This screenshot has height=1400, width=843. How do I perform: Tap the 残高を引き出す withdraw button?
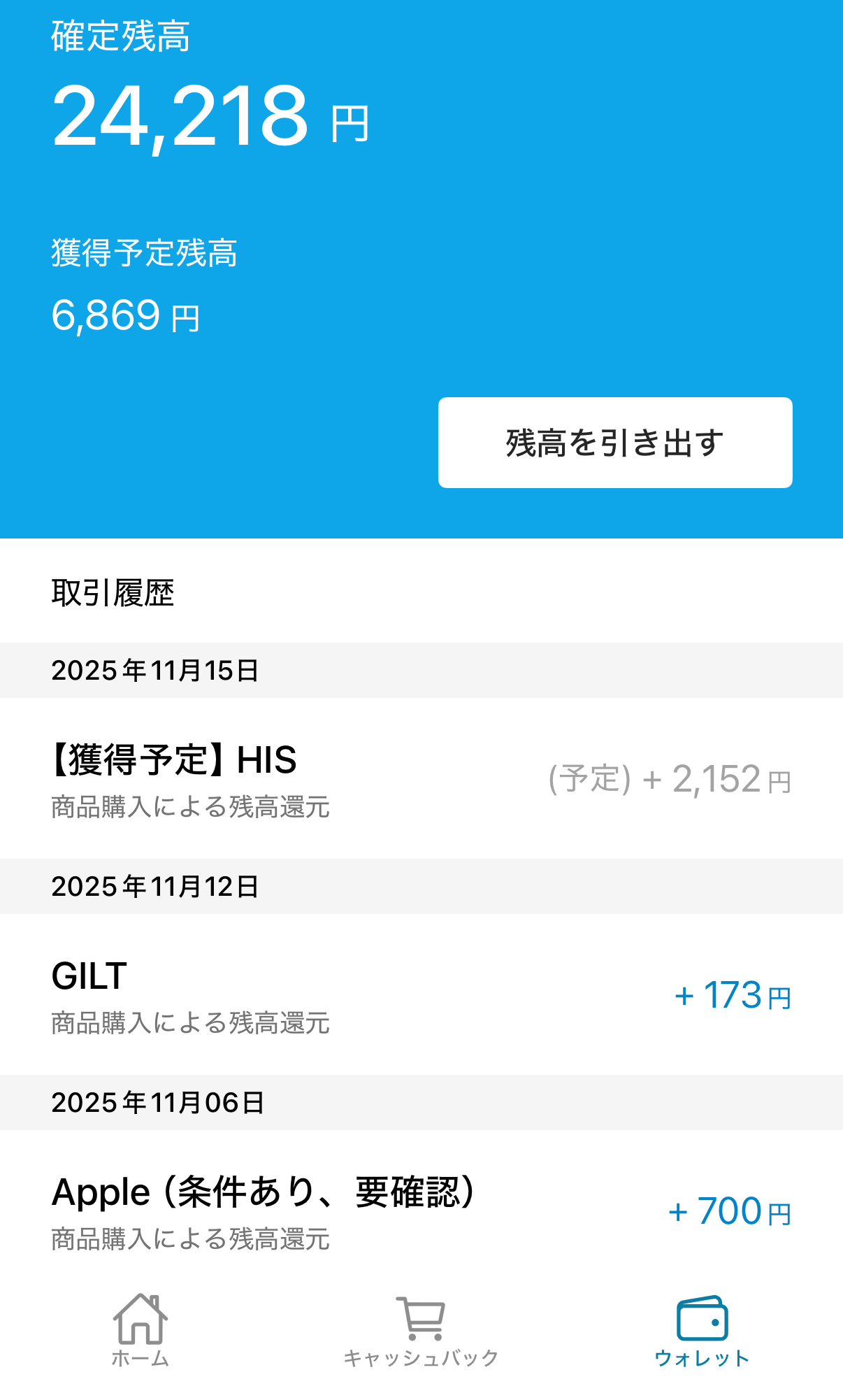(x=615, y=443)
